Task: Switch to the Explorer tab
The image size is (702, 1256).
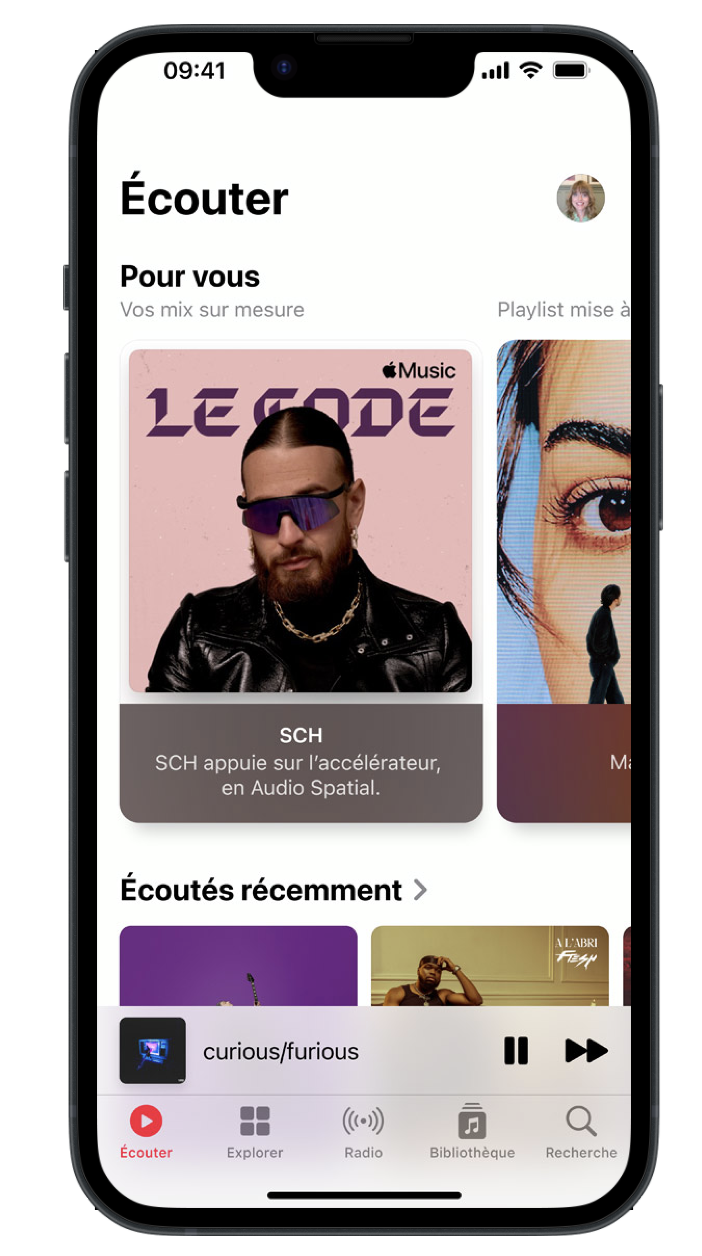Action: [255, 1132]
